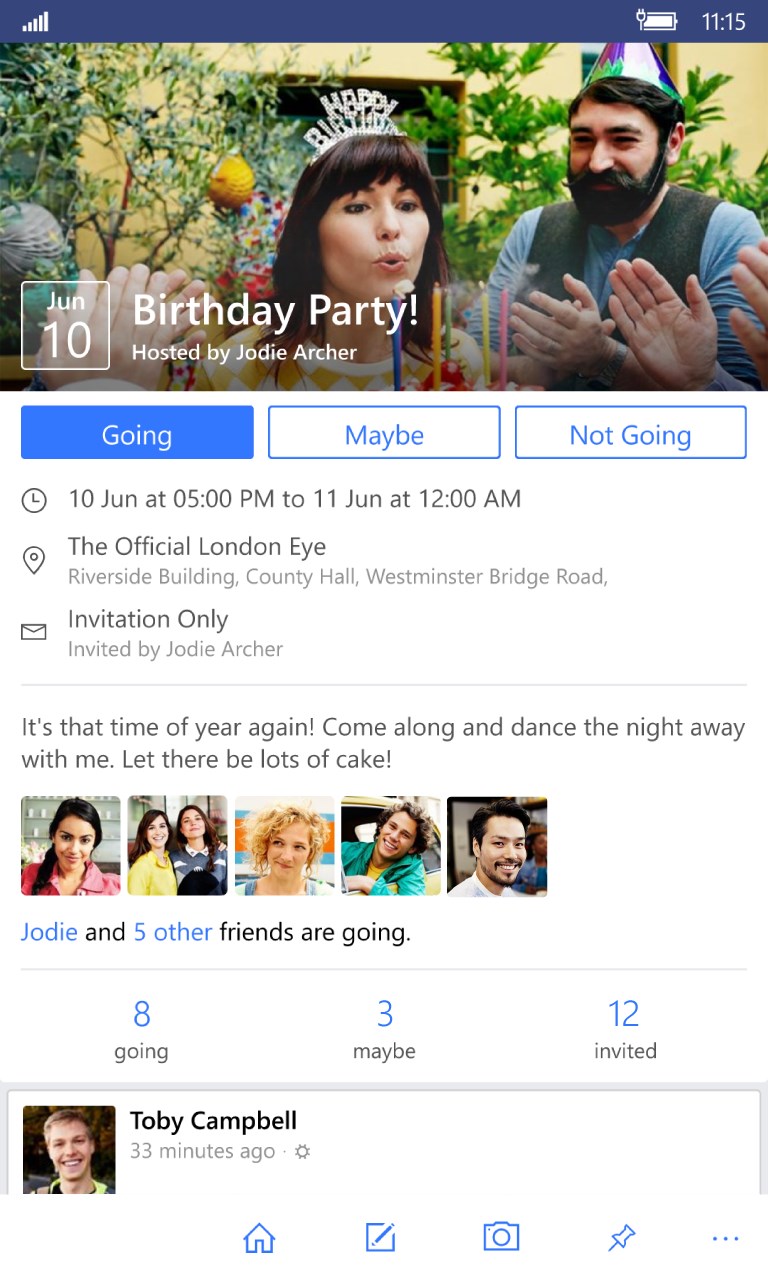Tap the pin icon in the toolbar
768x1280 pixels.
click(x=621, y=1238)
